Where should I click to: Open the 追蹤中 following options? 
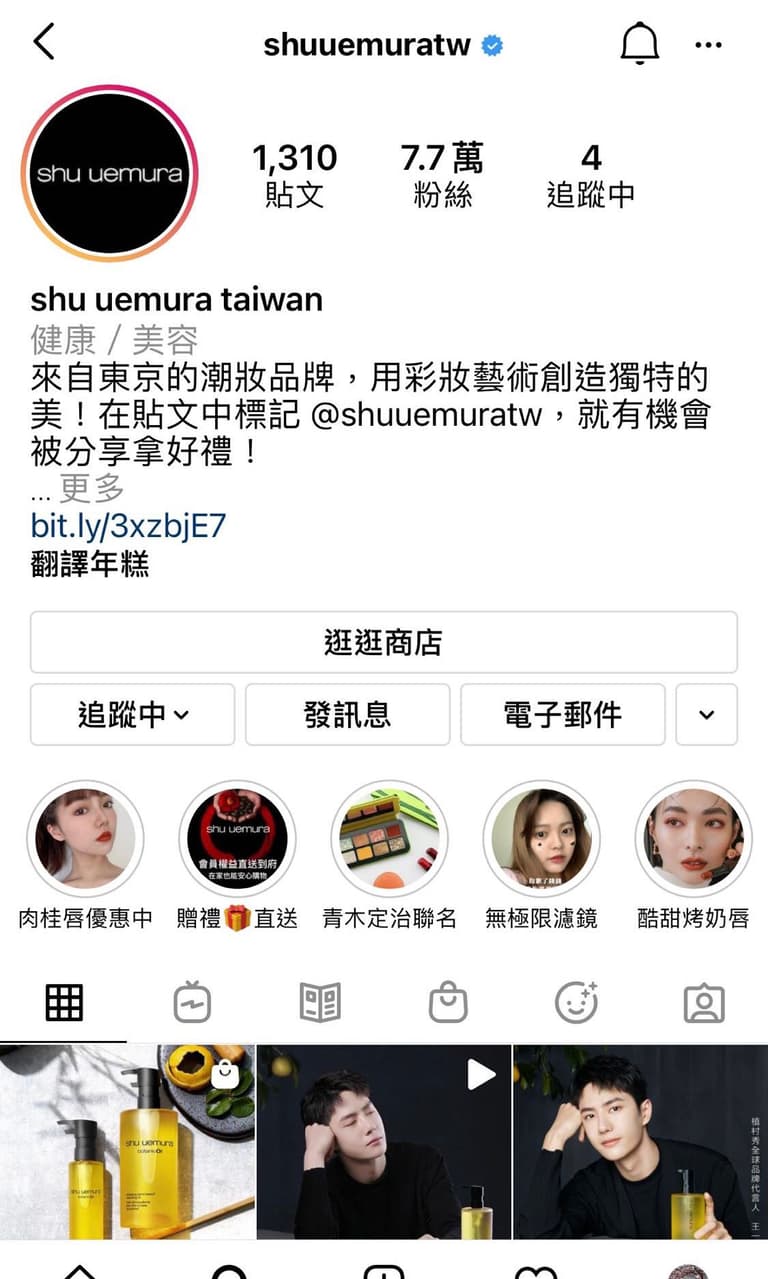(x=132, y=715)
